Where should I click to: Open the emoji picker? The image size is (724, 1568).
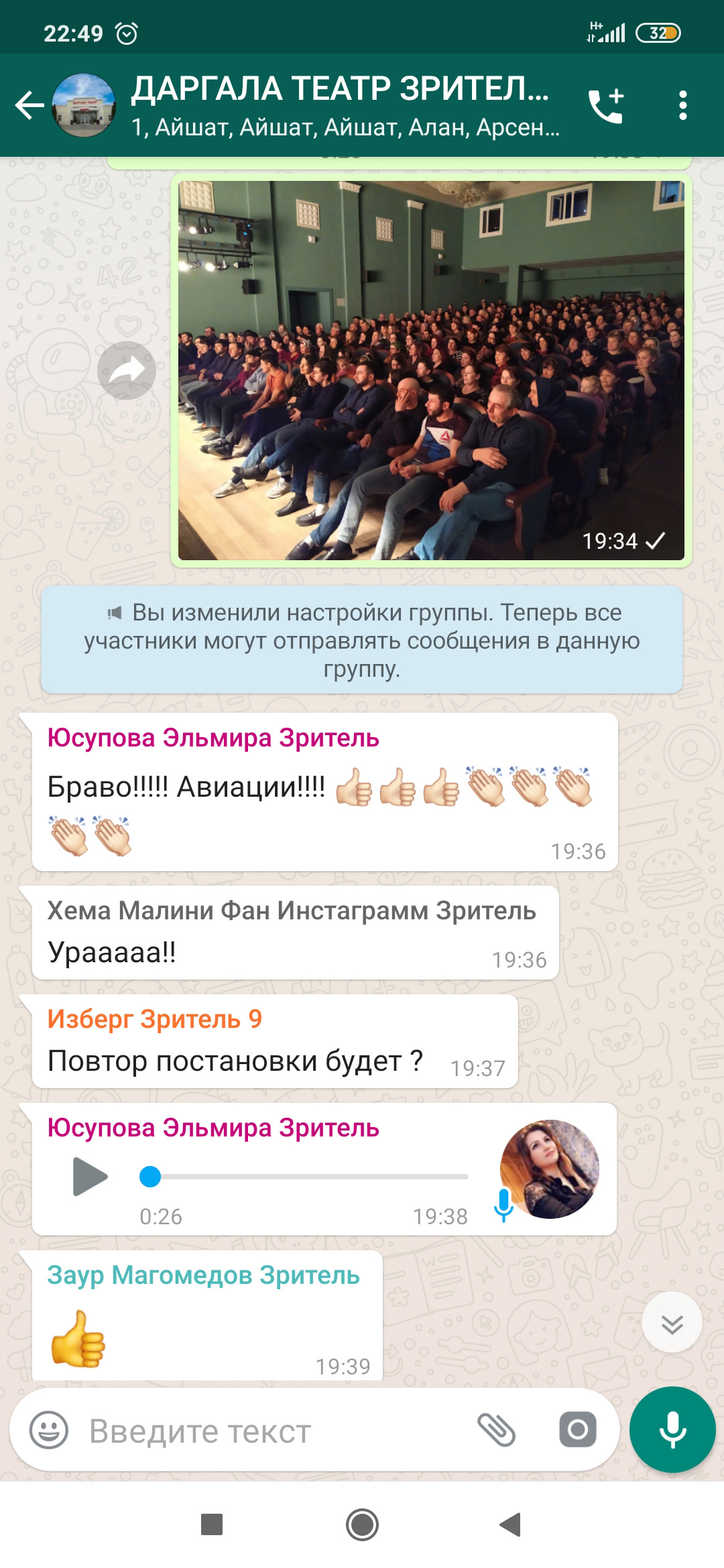tap(48, 1431)
